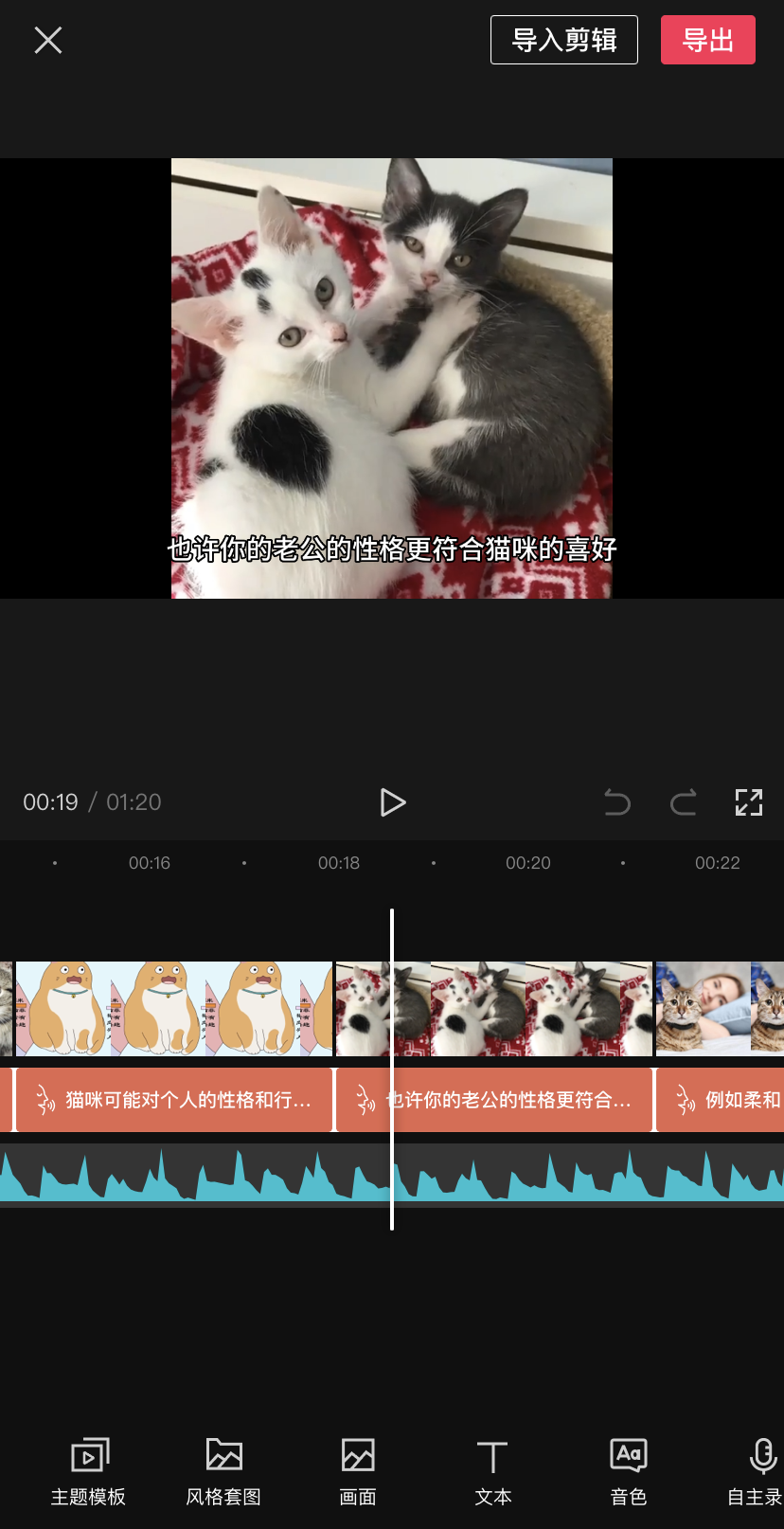Image resolution: width=784 pixels, height=1529 pixels.
Task: Open 主题模板 theme templates
Action: [x=89, y=1471]
